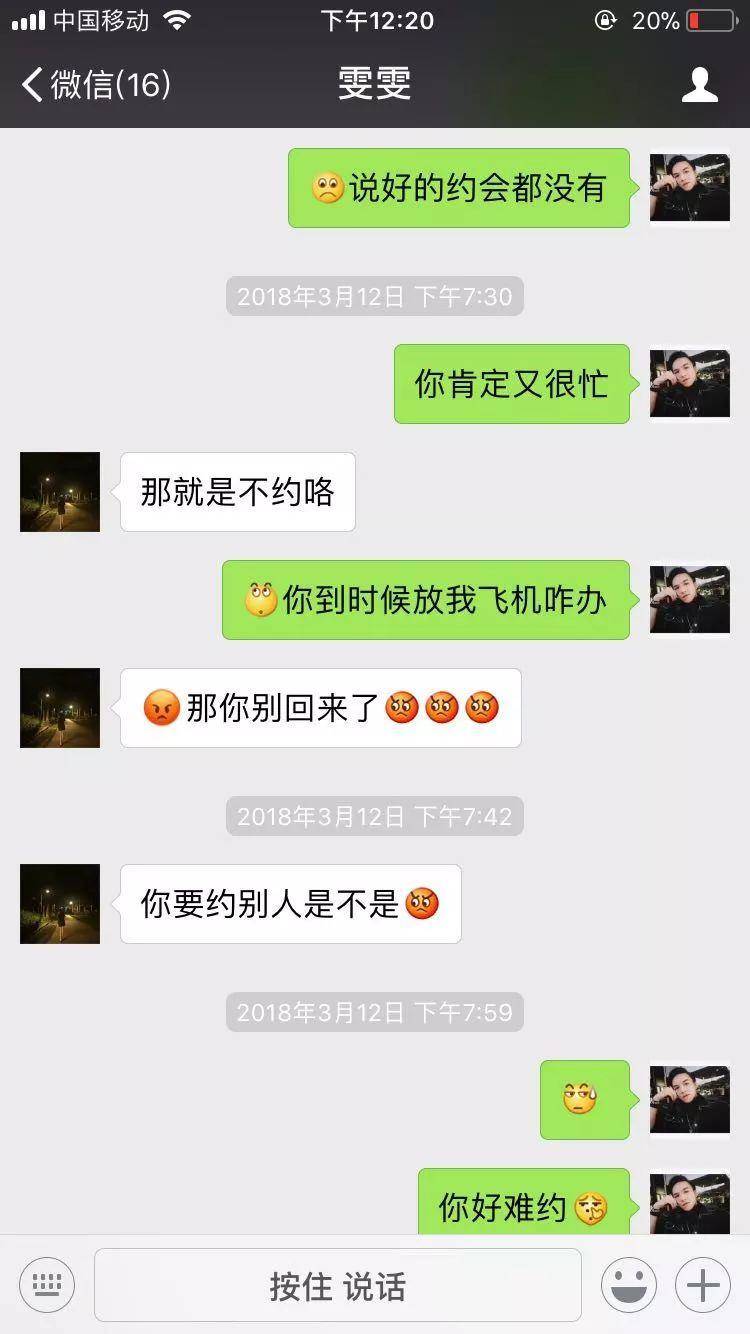Tap the orientation lock icon in status bar

pos(604,20)
